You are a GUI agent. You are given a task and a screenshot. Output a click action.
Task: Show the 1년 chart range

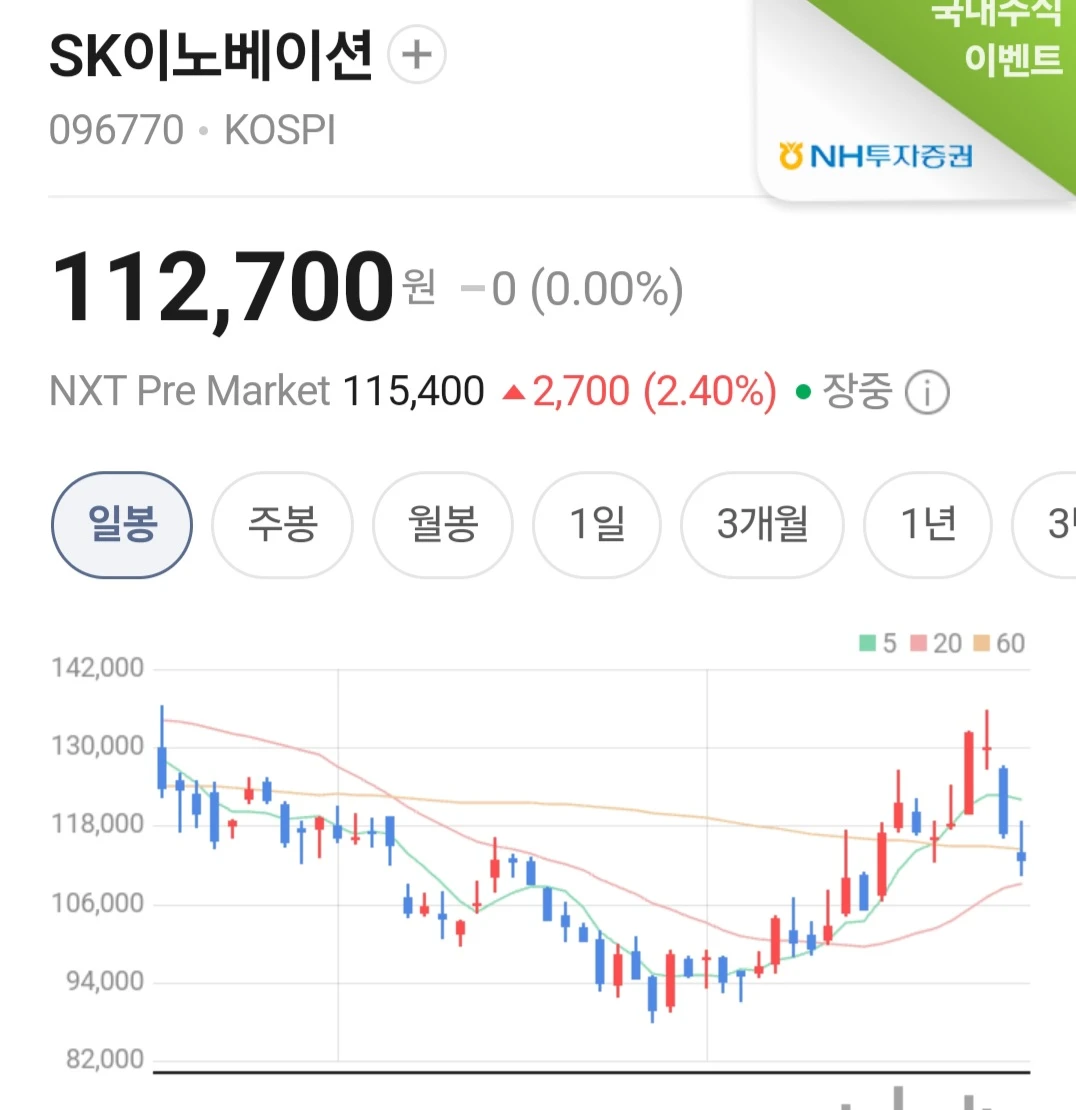[928, 525]
